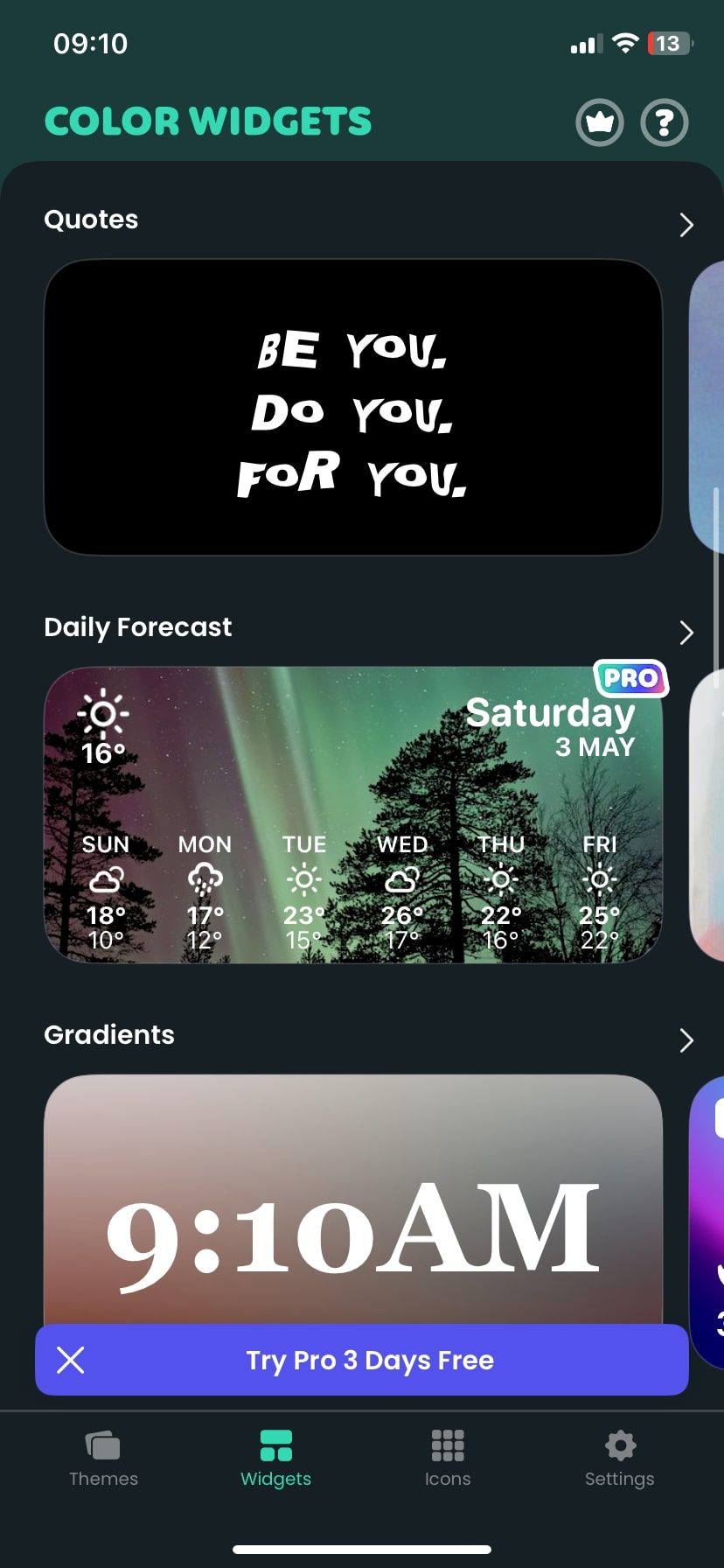Expand the Quotes section arrow
Screen dimensions: 724x1568
click(686, 225)
